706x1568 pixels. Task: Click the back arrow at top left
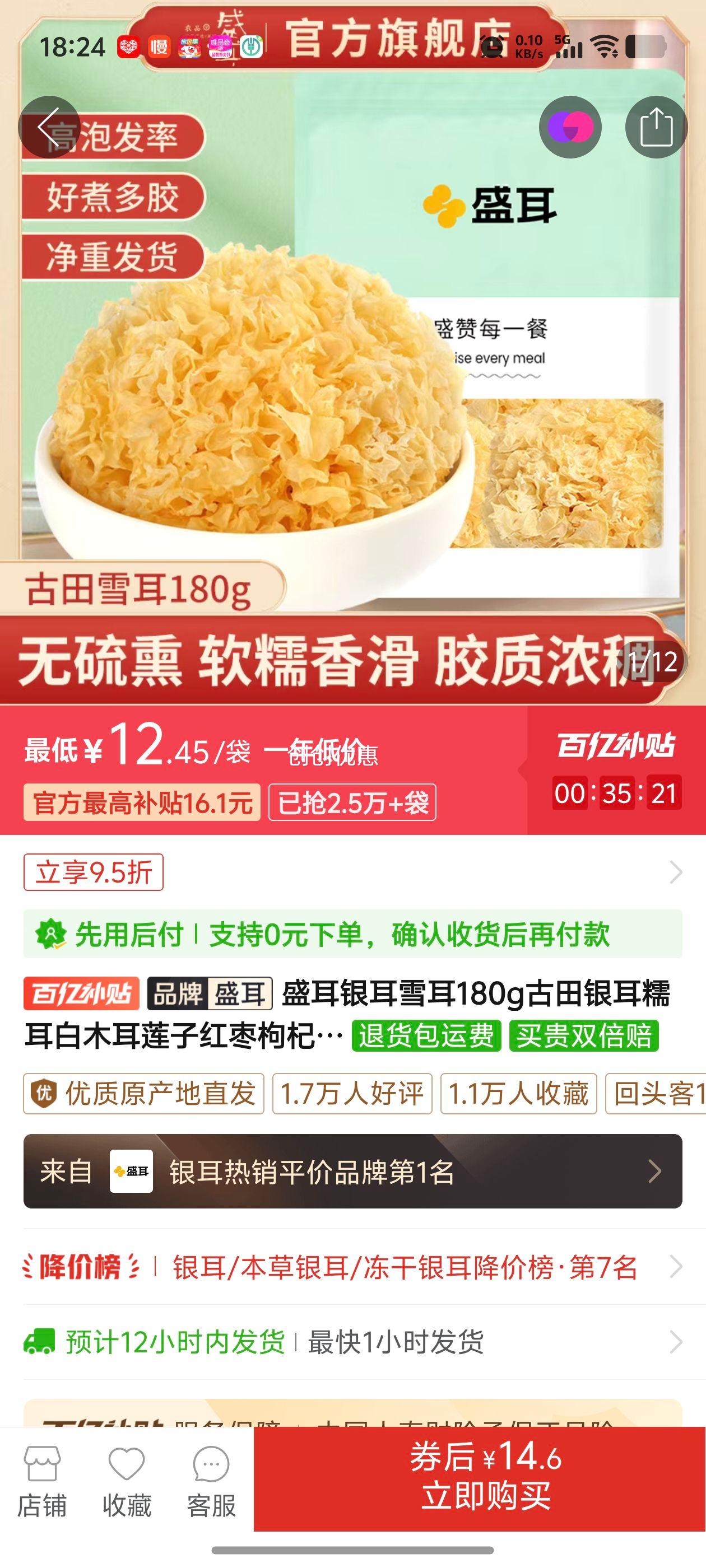pyautogui.click(x=50, y=126)
